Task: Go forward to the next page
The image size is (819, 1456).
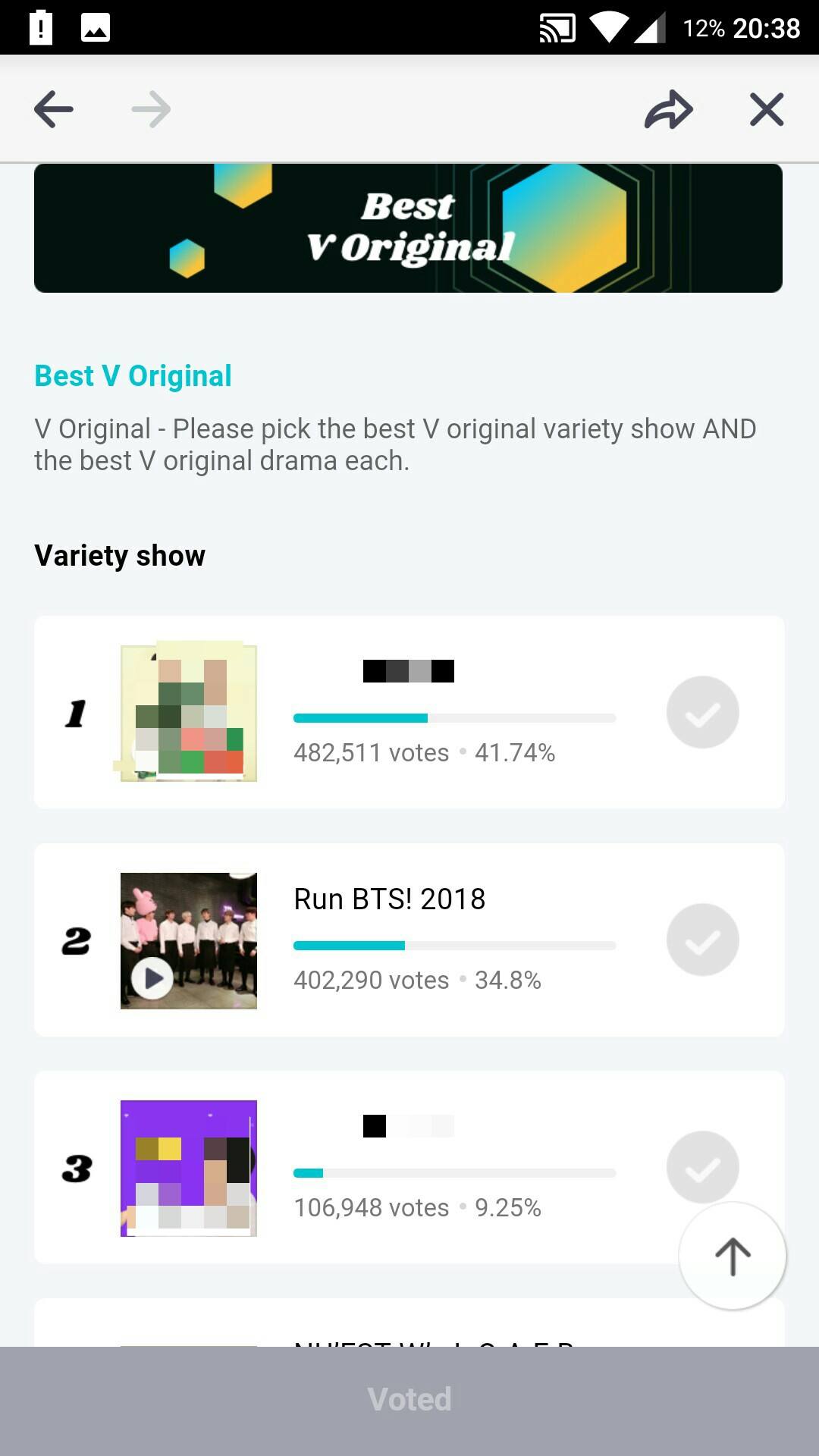Action: pos(151,109)
